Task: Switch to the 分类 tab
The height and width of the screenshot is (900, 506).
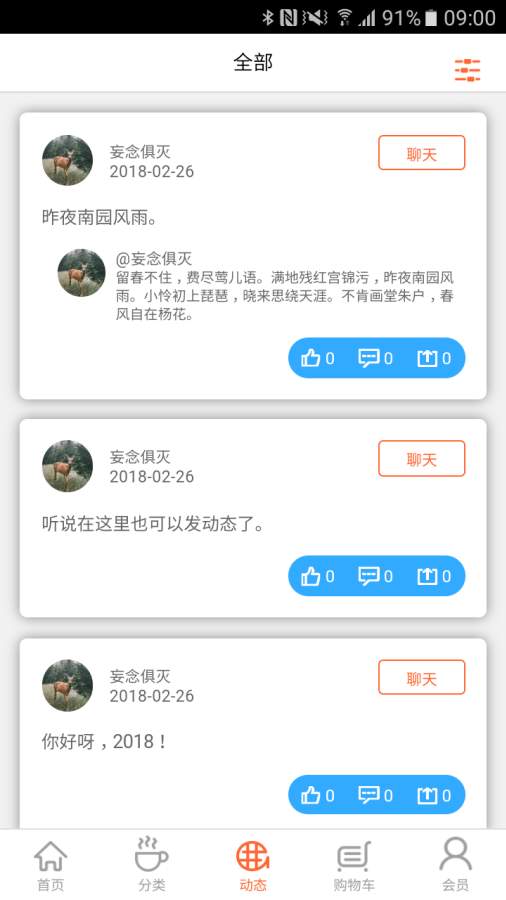Action: [151, 866]
